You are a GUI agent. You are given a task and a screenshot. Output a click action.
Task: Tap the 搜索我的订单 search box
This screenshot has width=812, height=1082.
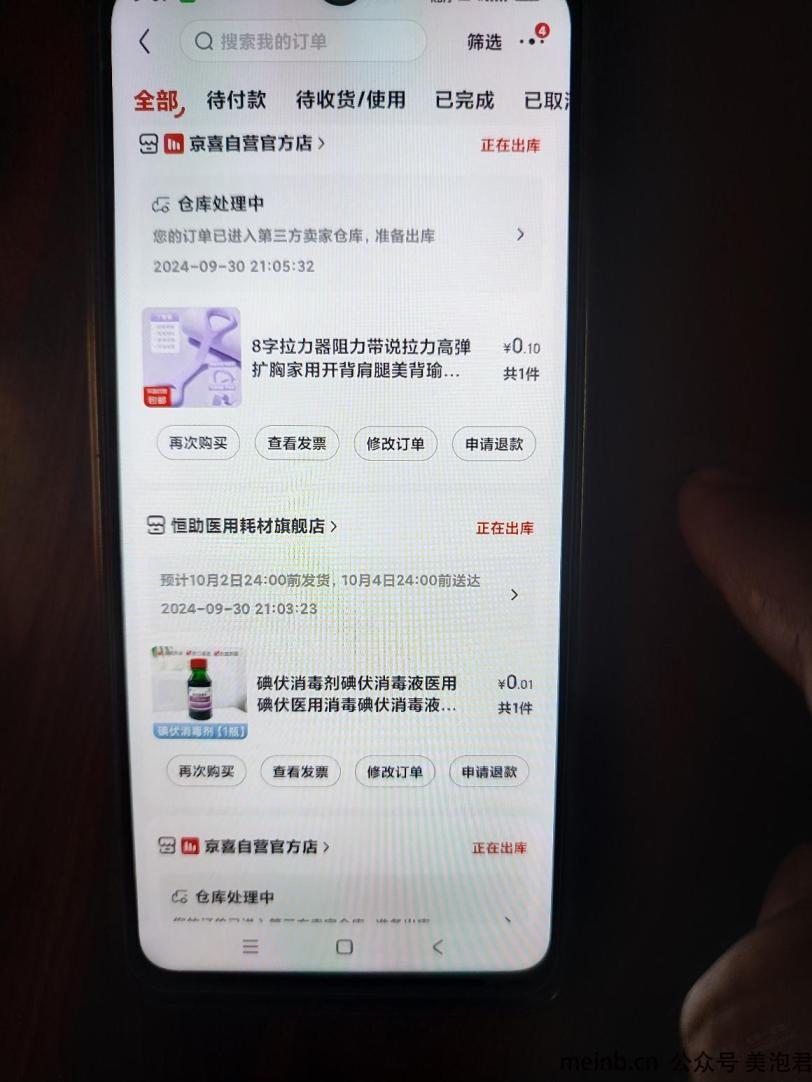click(x=303, y=41)
